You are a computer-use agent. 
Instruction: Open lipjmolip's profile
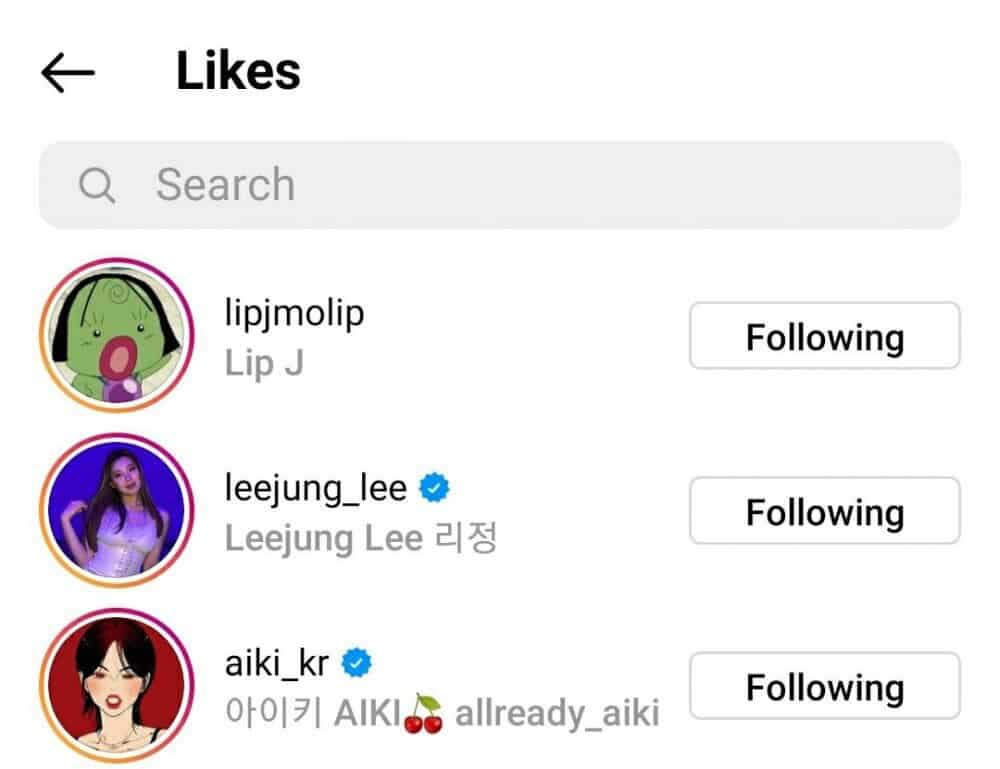point(294,314)
